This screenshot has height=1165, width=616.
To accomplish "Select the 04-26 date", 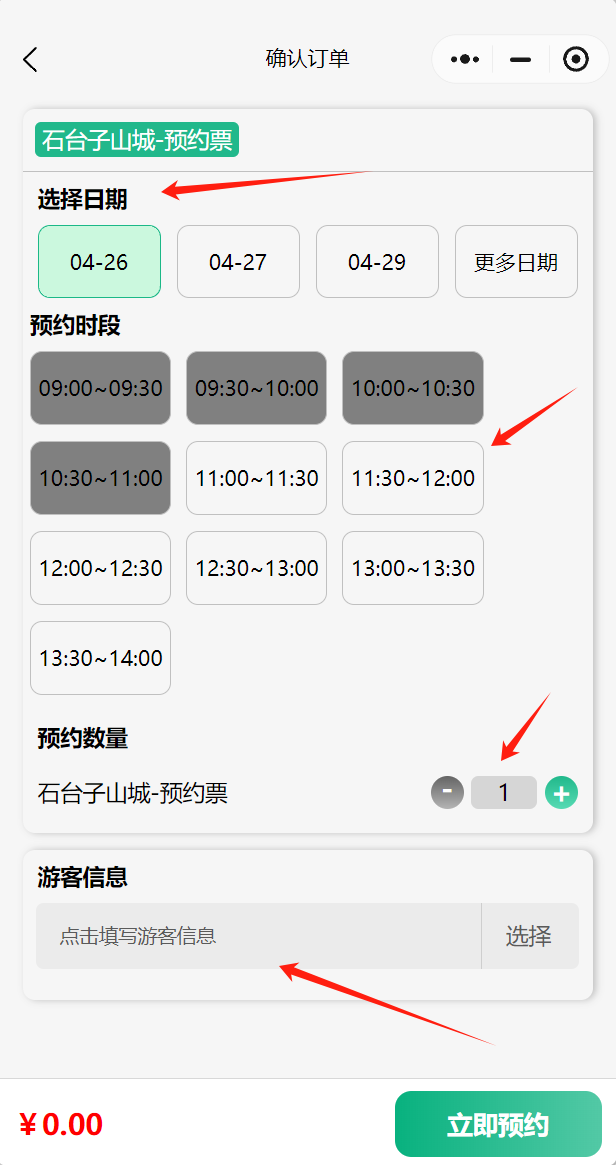I will [x=100, y=262].
